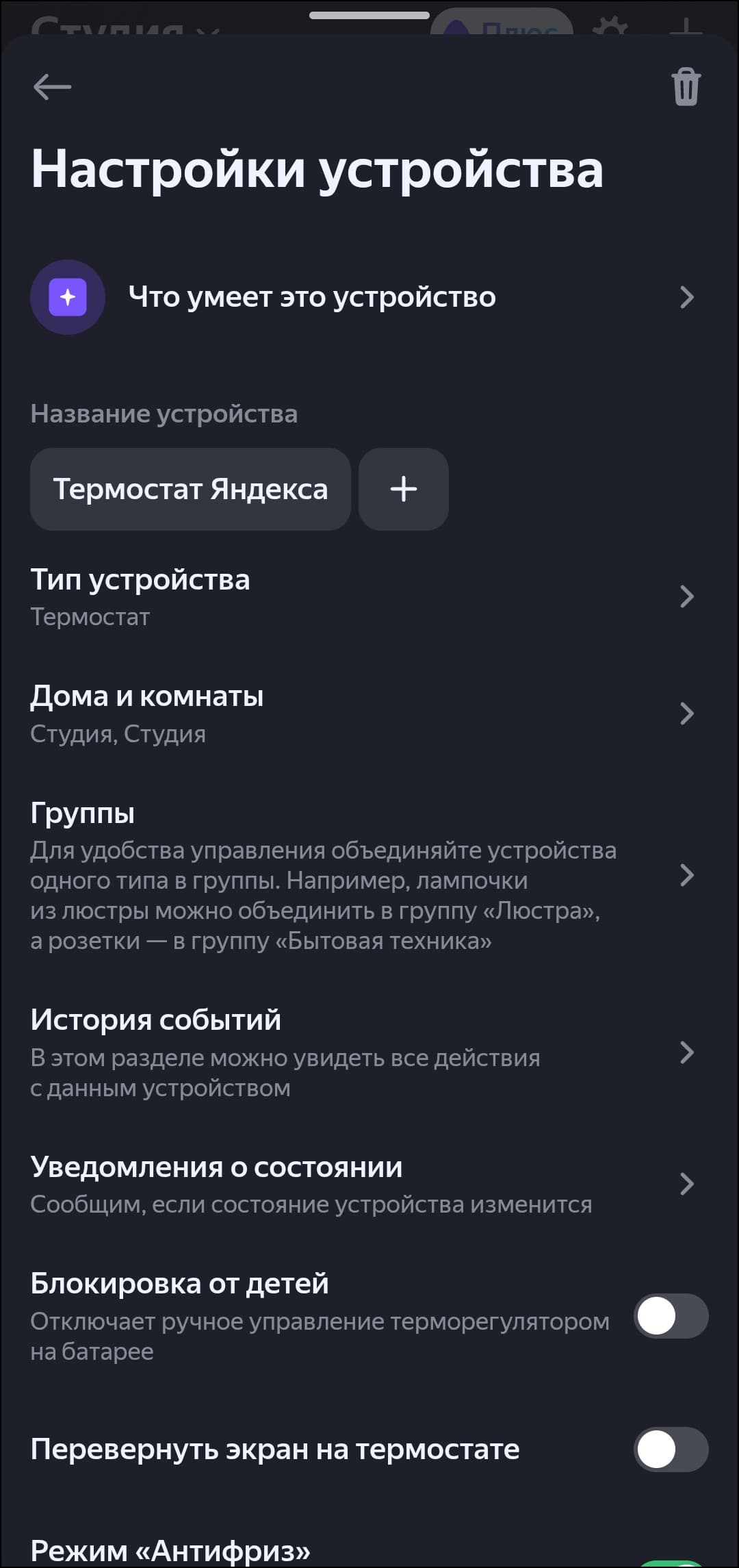
Task: Toggle «Перевернуть экран на термостате»
Action: point(671,1450)
